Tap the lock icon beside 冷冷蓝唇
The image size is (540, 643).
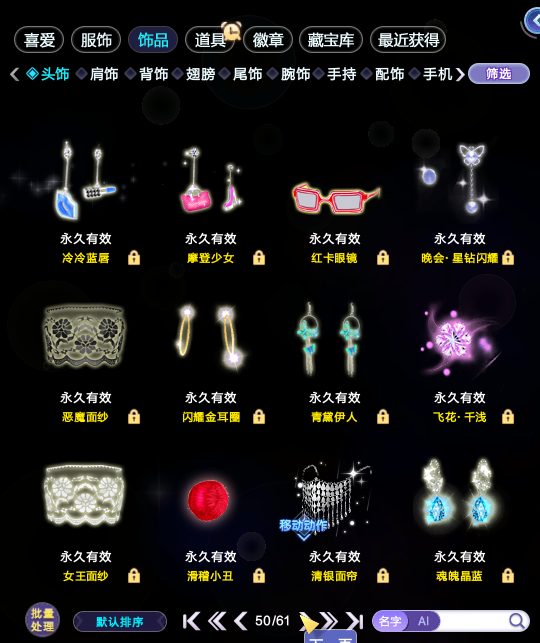(x=134, y=258)
